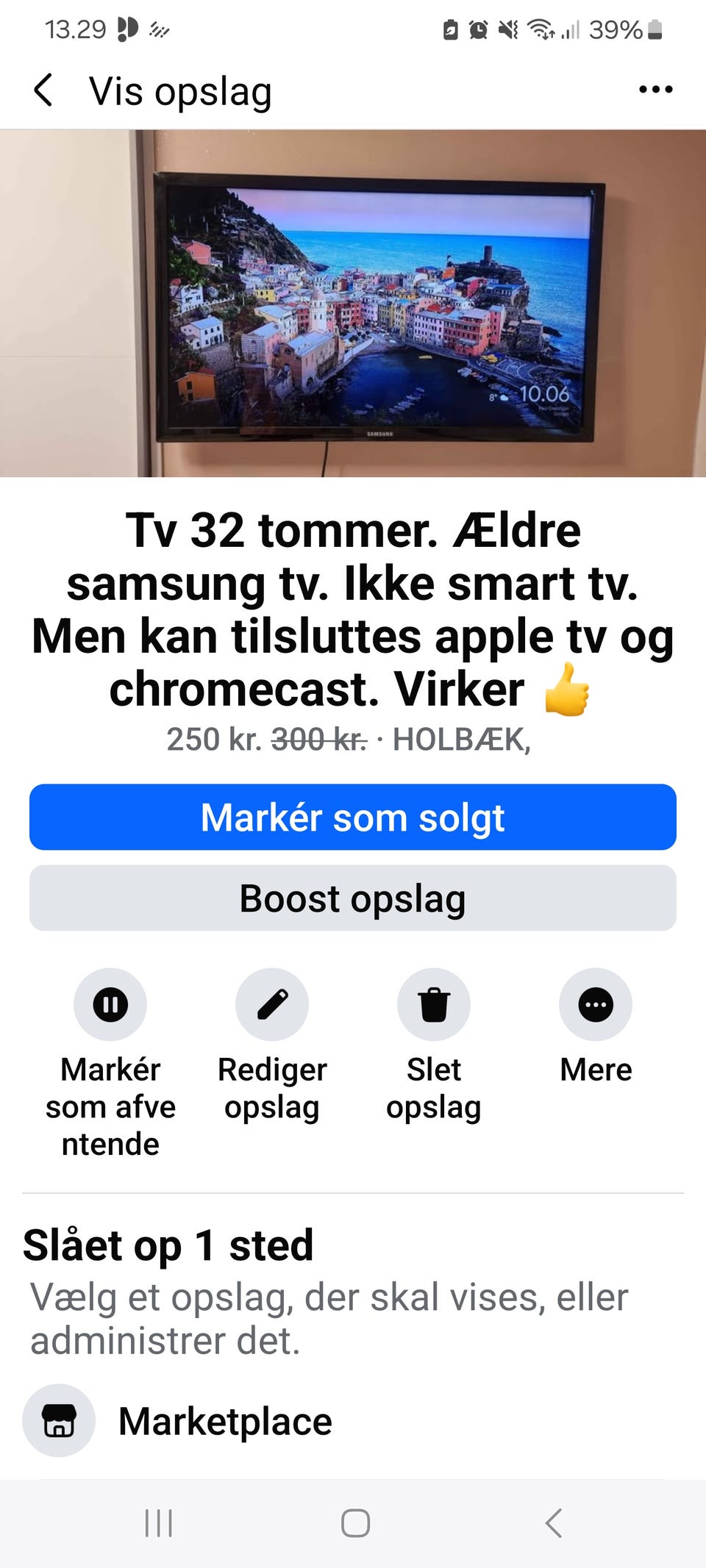Edit listing via Rediger opslag
Screen dimensions: 706x1568
(272, 1045)
